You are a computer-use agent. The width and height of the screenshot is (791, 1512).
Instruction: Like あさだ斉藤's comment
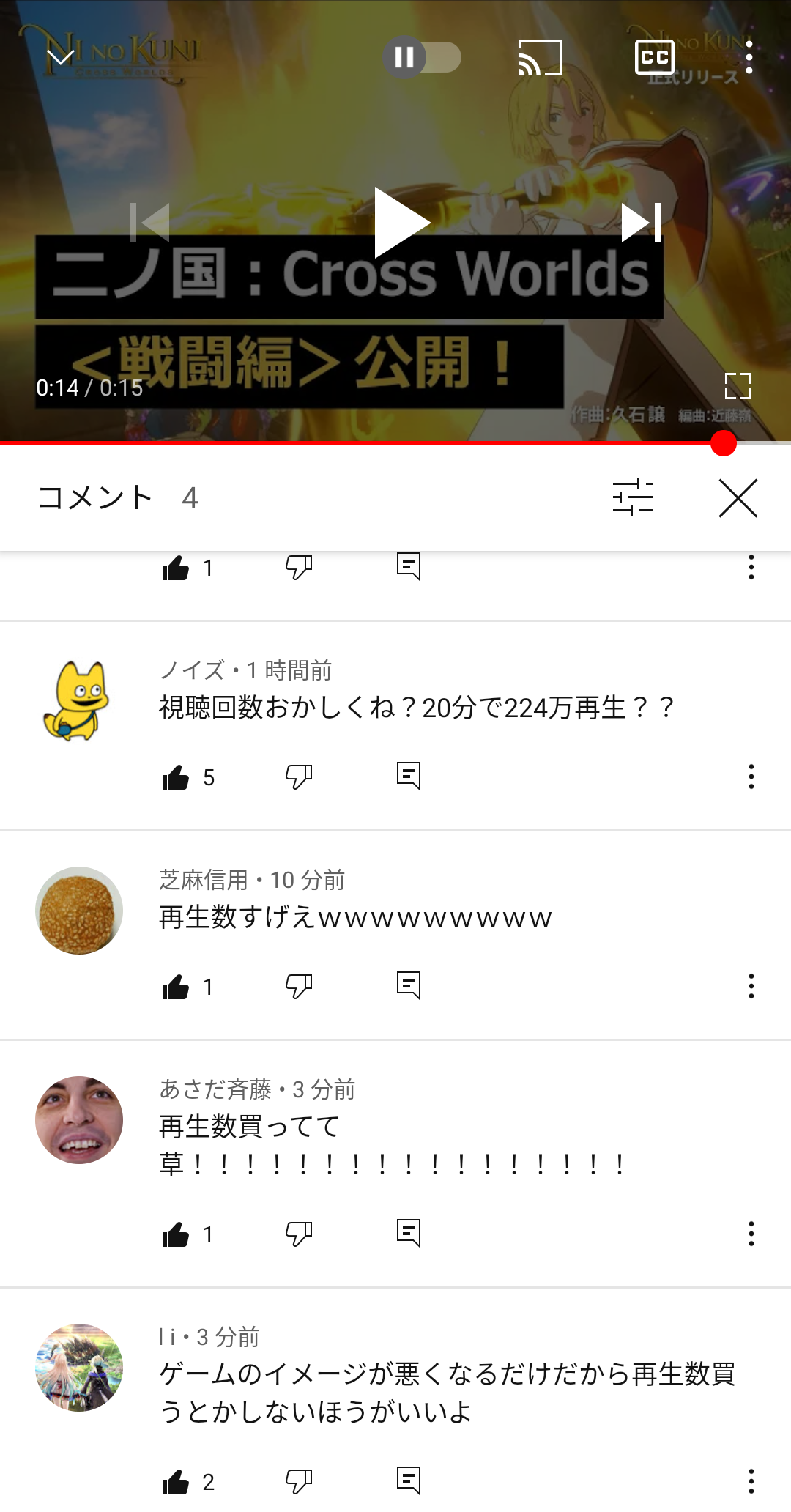[176, 1234]
